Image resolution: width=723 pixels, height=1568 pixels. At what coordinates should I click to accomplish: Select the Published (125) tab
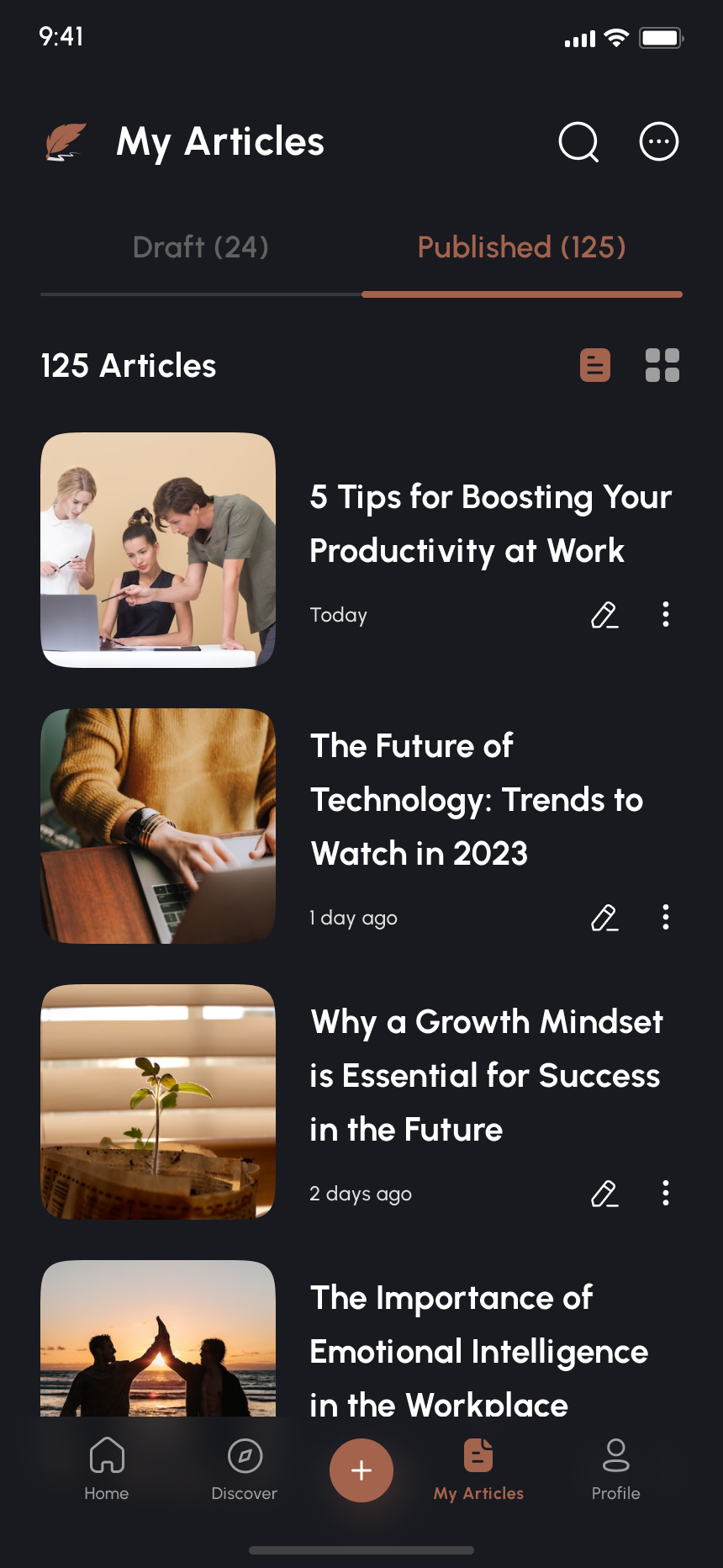pos(521,247)
